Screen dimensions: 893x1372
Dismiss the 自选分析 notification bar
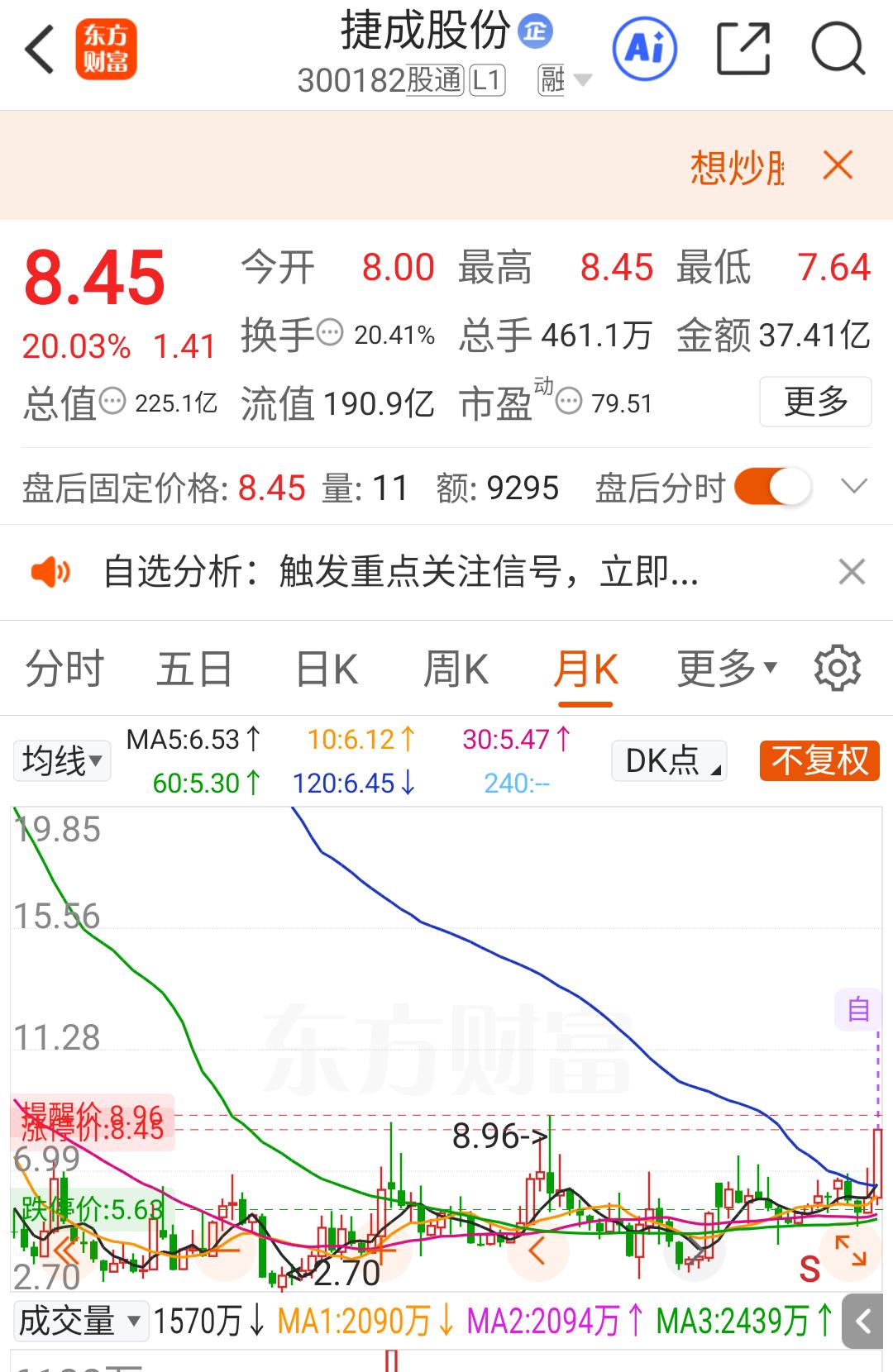(850, 572)
